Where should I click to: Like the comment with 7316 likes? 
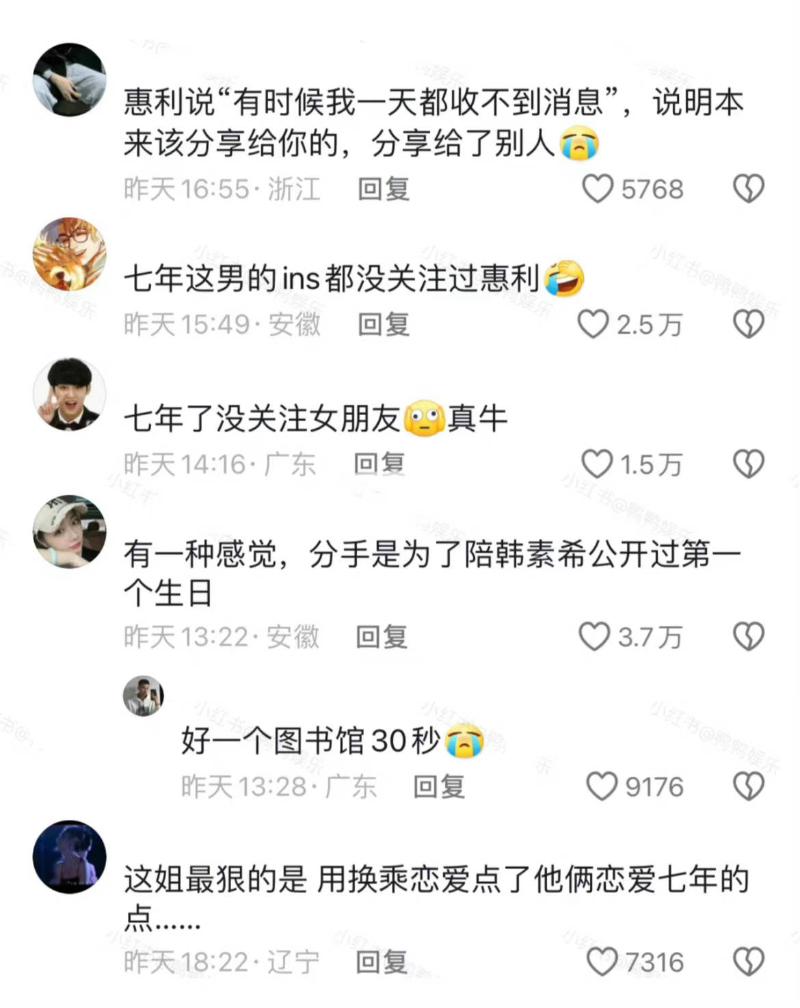pyautogui.click(x=601, y=962)
